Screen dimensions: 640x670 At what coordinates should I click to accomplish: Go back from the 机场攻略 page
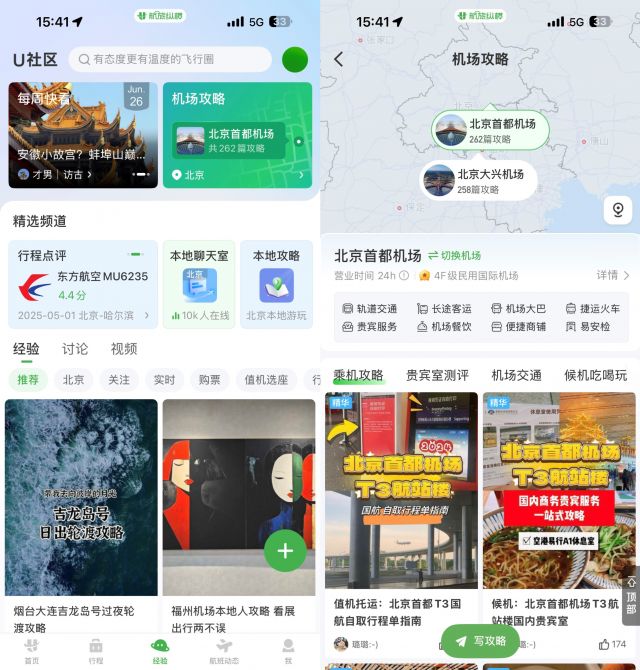(x=338, y=59)
